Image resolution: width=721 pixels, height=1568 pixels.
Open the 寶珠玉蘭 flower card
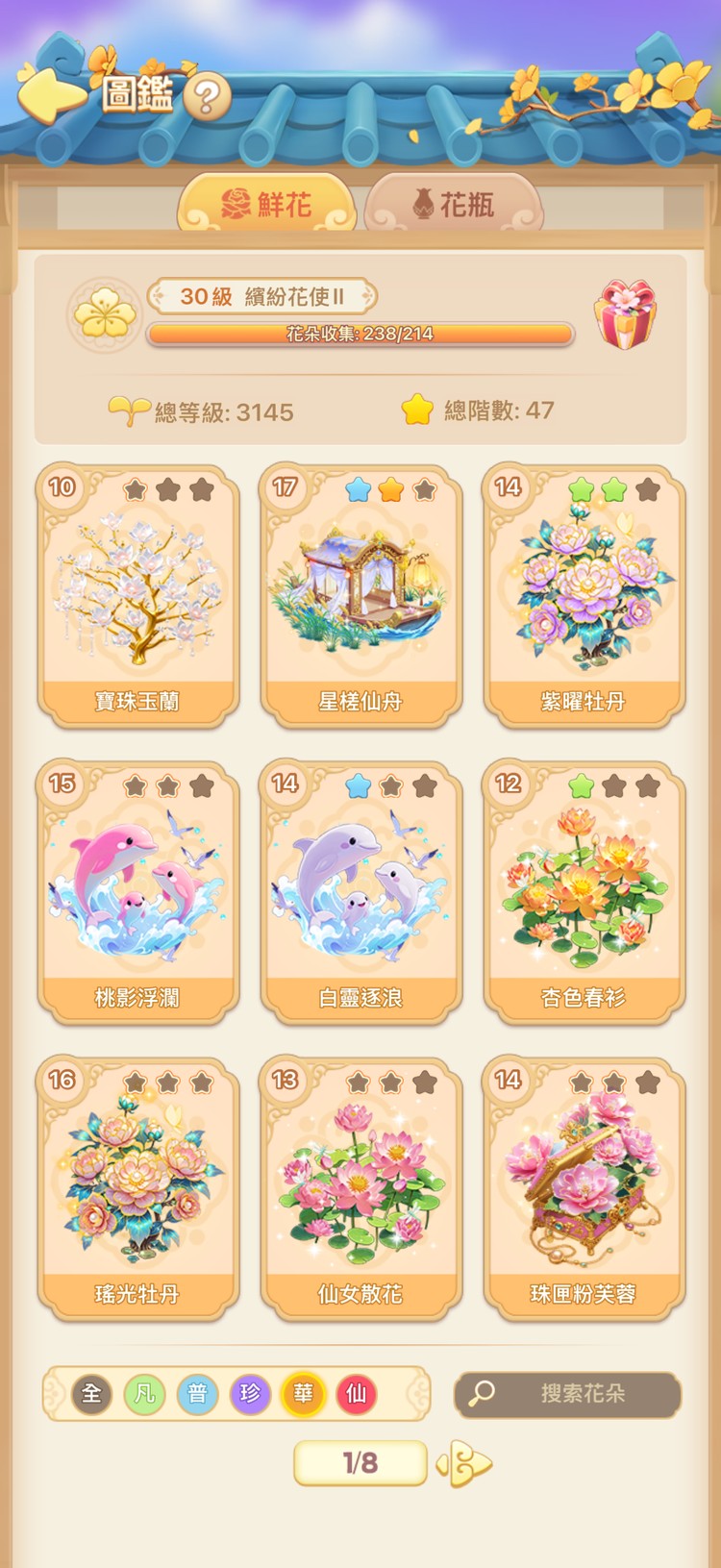coord(137,596)
